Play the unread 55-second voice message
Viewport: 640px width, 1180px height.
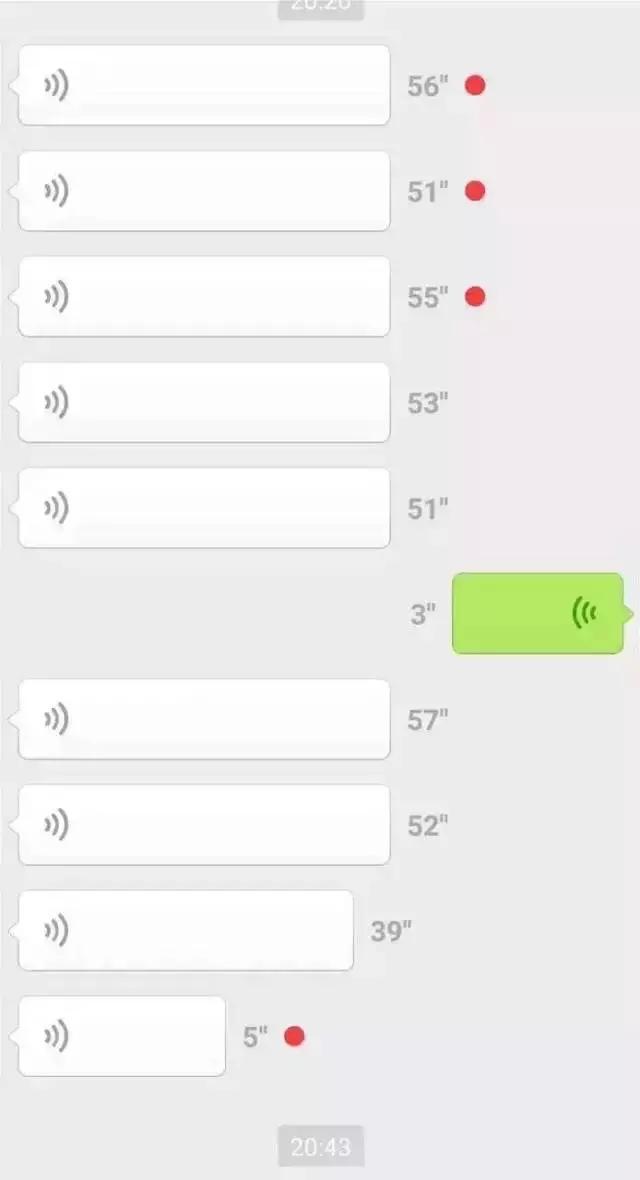click(204, 297)
